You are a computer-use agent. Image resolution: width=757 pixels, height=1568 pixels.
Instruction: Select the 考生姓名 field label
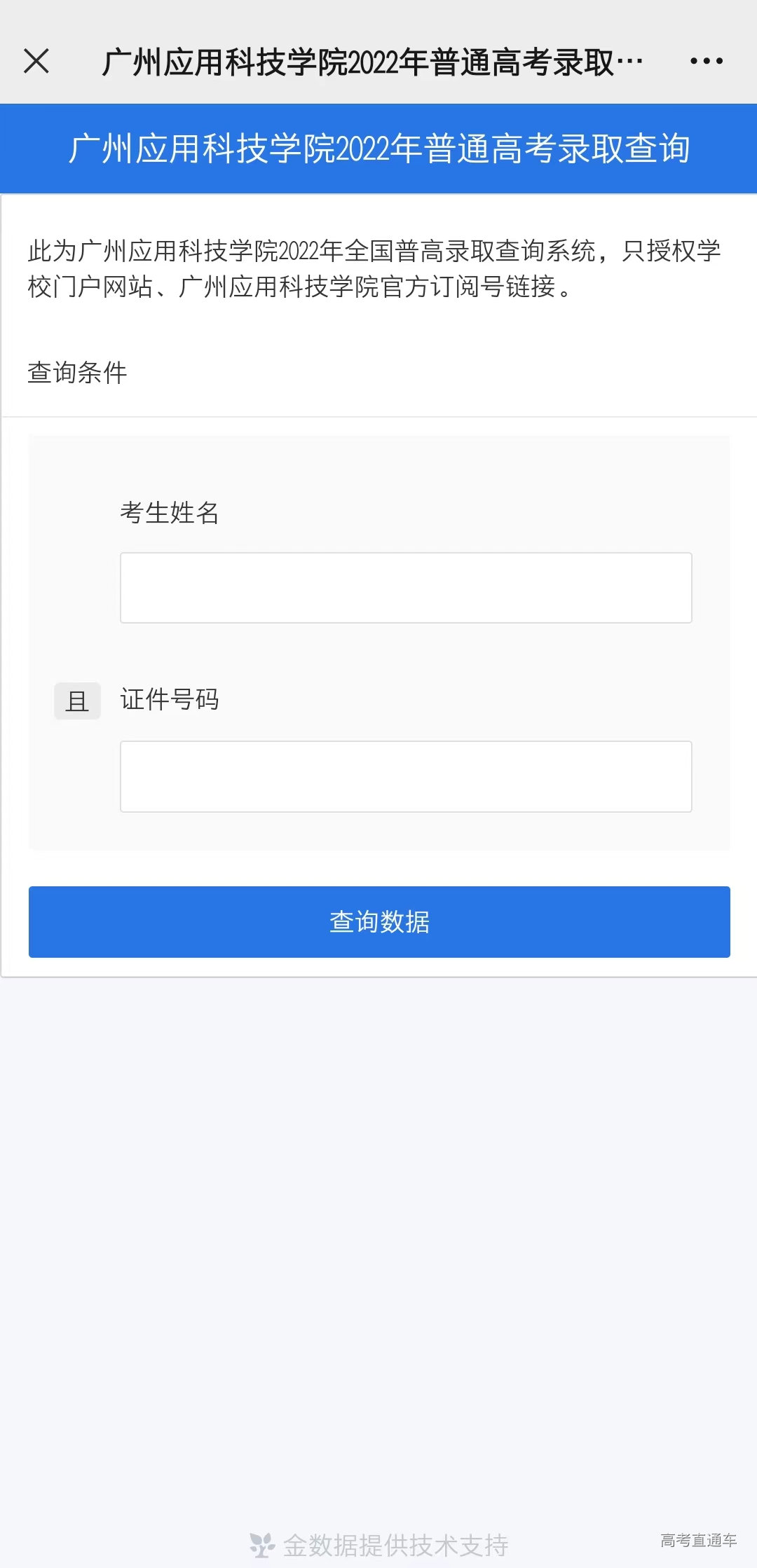[x=170, y=514]
